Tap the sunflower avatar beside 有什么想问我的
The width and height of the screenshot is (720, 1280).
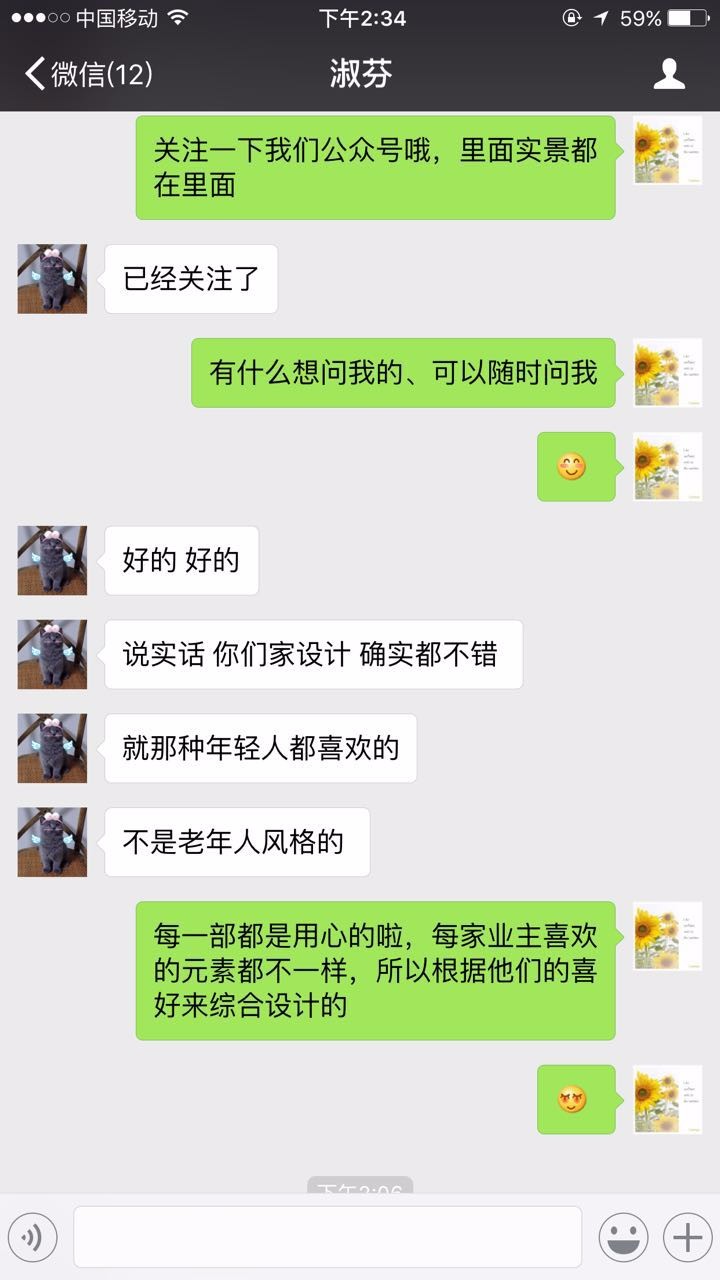(668, 373)
